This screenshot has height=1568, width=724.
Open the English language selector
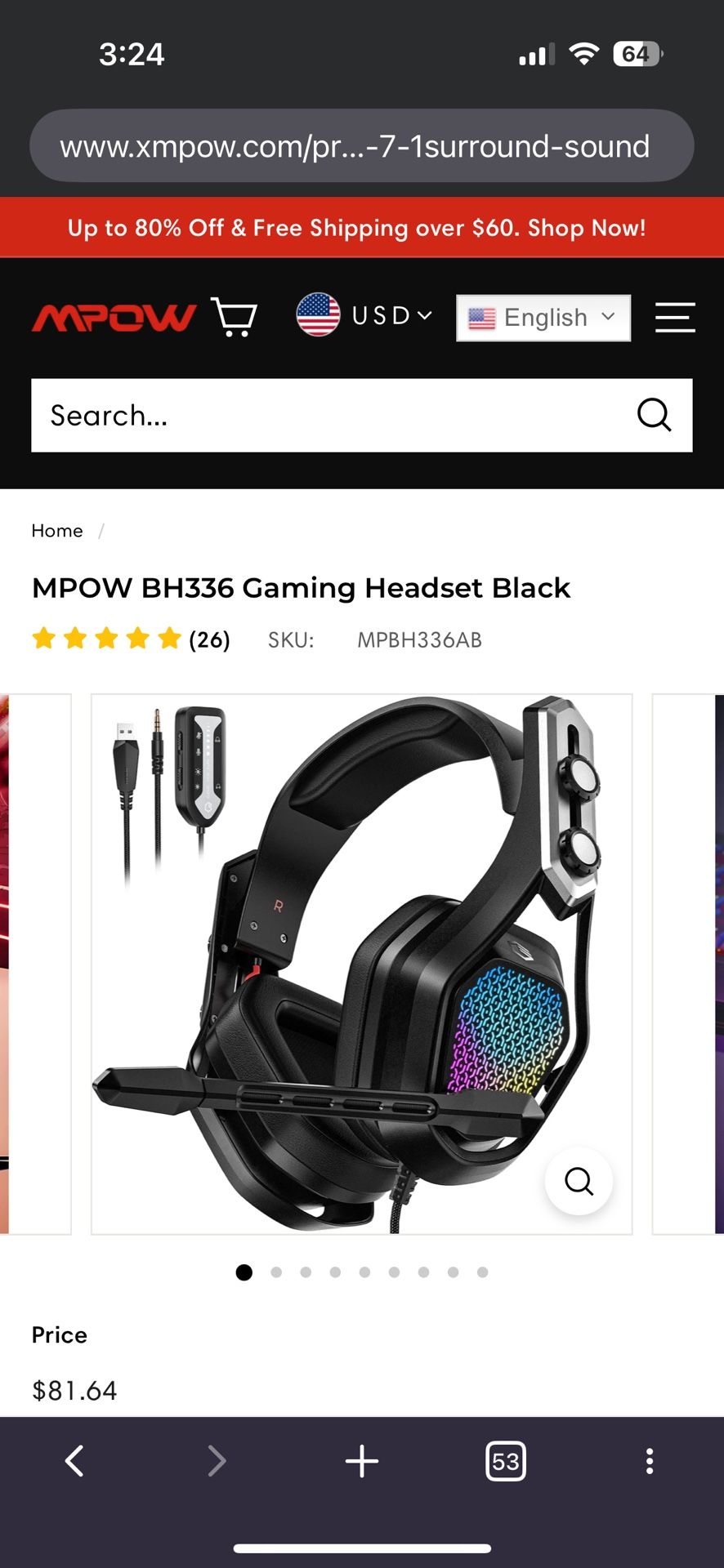tap(543, 317)
